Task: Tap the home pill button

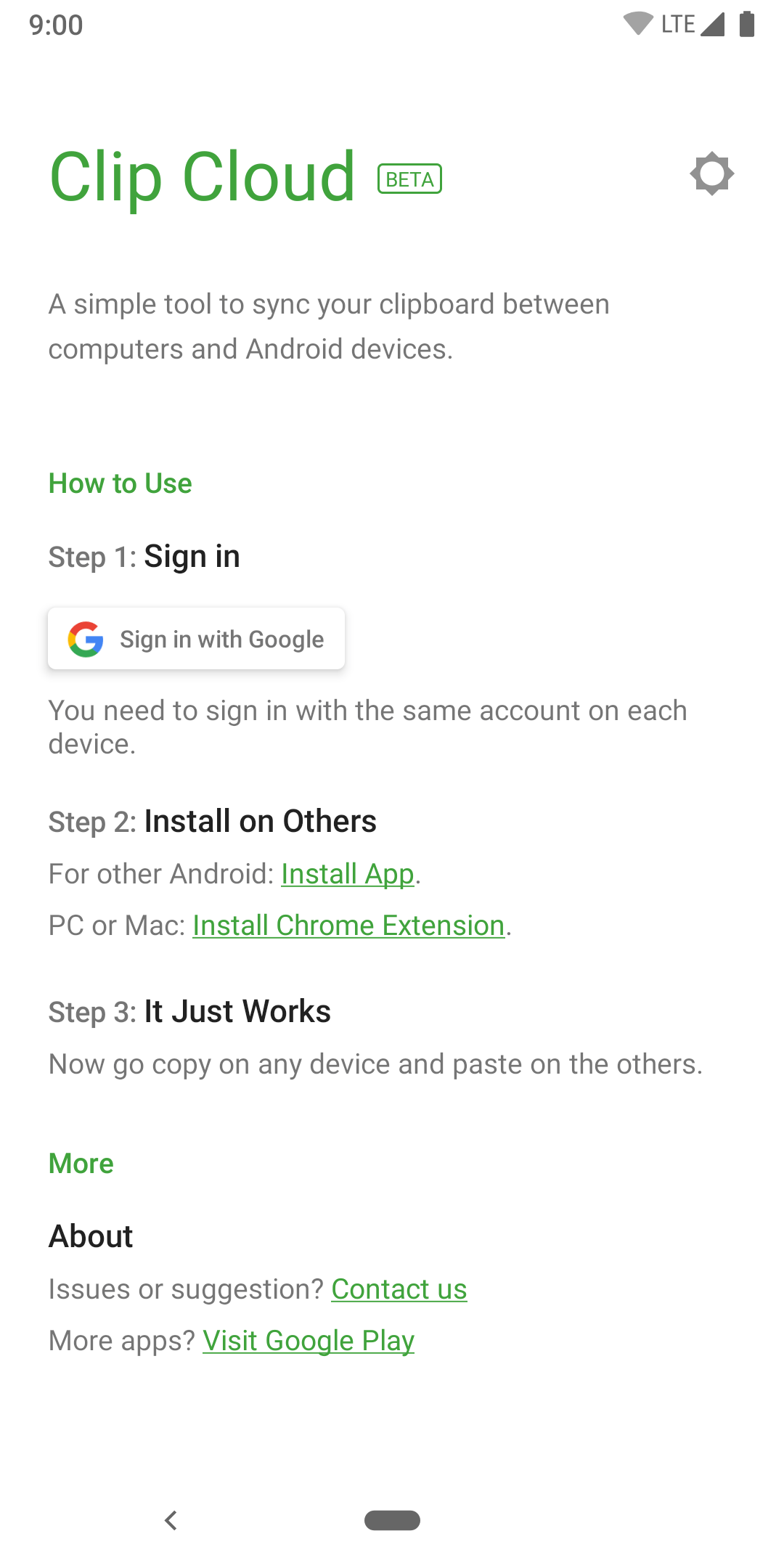Action: click(392, 1520)
